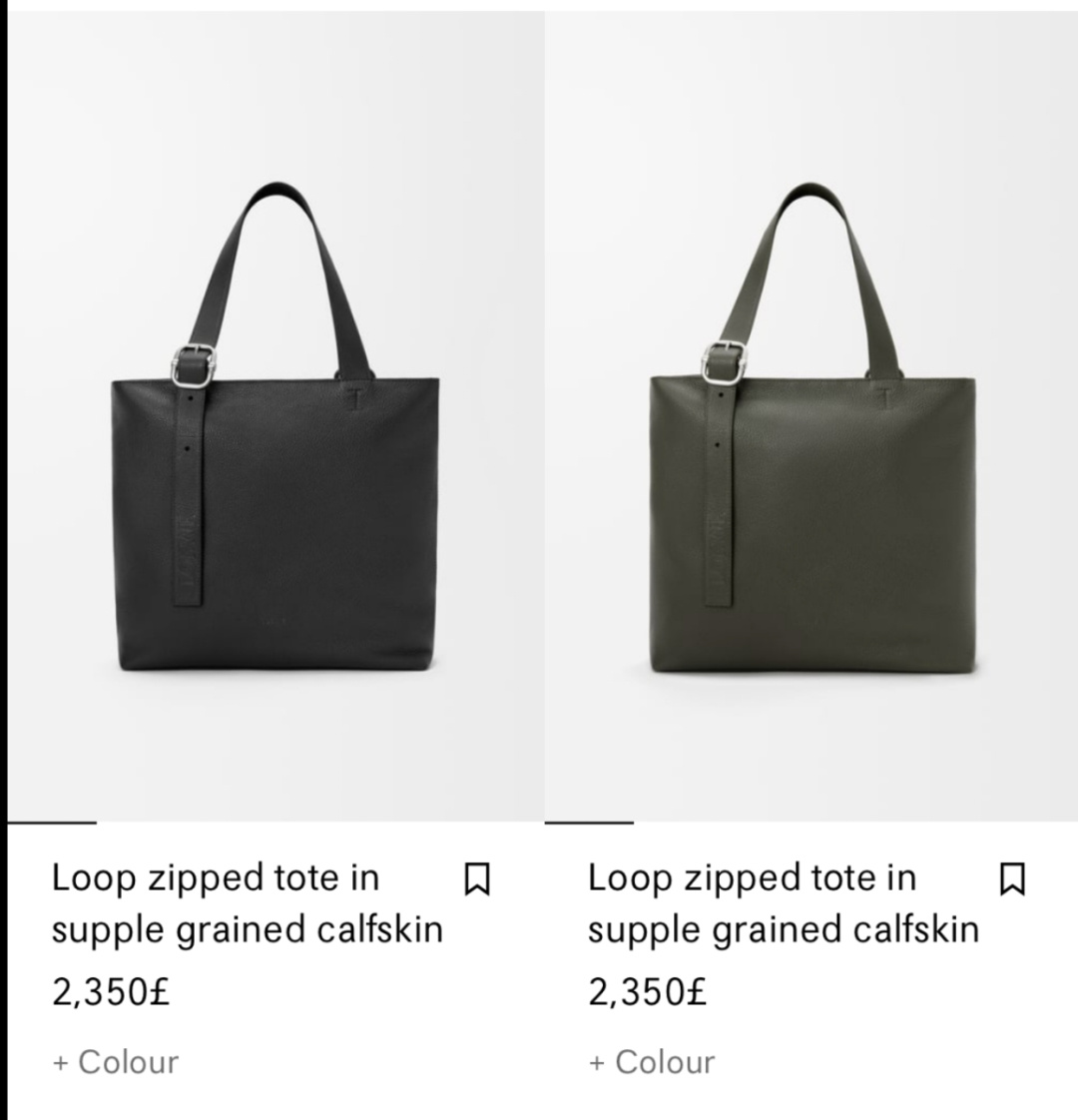Image resolution: width=1078 pixels, height=1120 pixels.
Task: Expand colour options for the black tote
Action: [x=115, y=1063]
